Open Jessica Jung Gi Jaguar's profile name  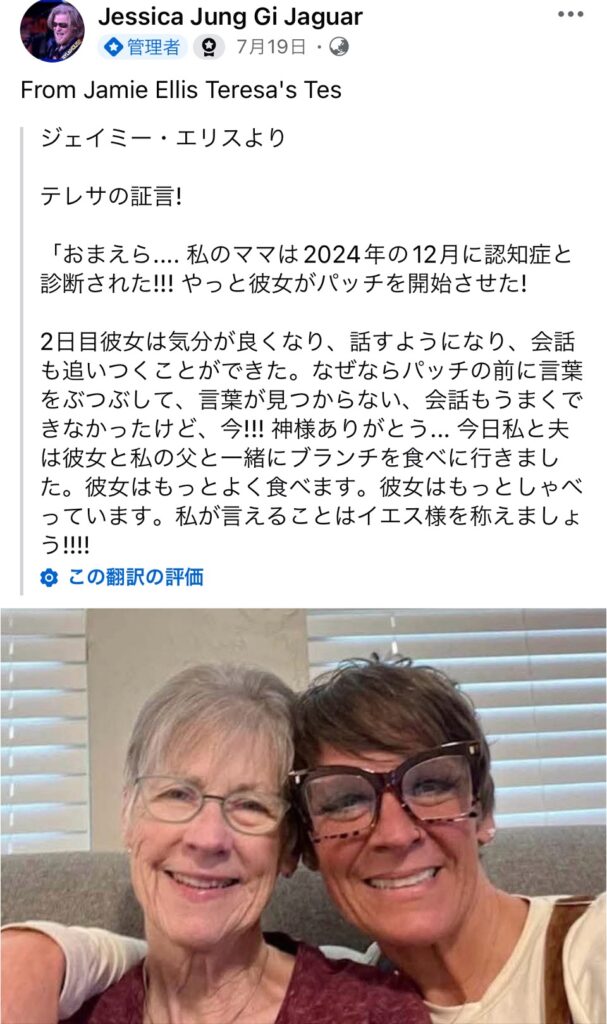(x=230, y=17)
